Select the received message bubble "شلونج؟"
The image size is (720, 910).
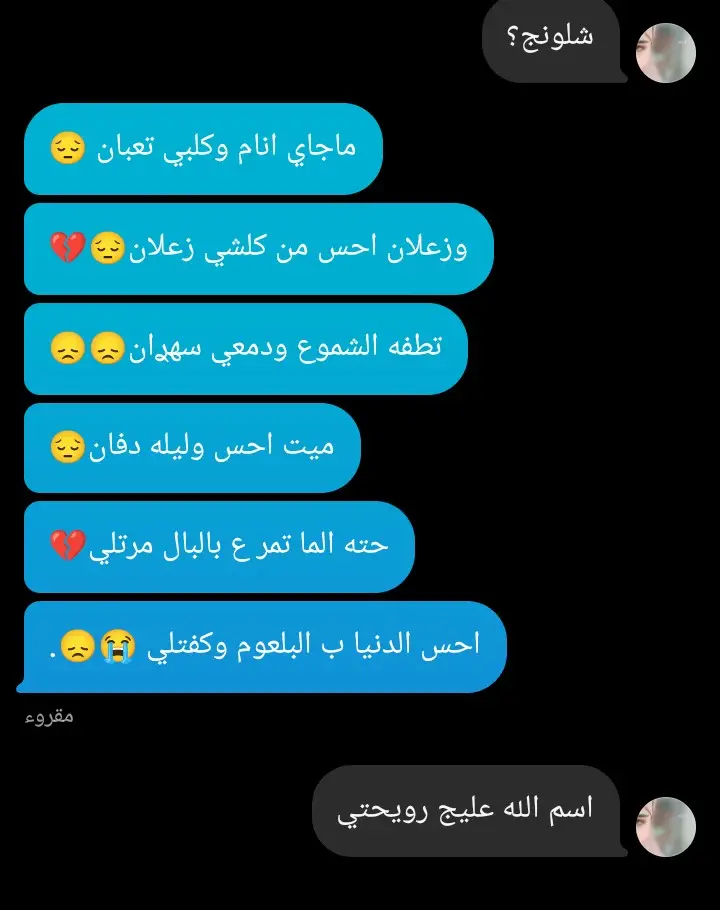(550, 38)
